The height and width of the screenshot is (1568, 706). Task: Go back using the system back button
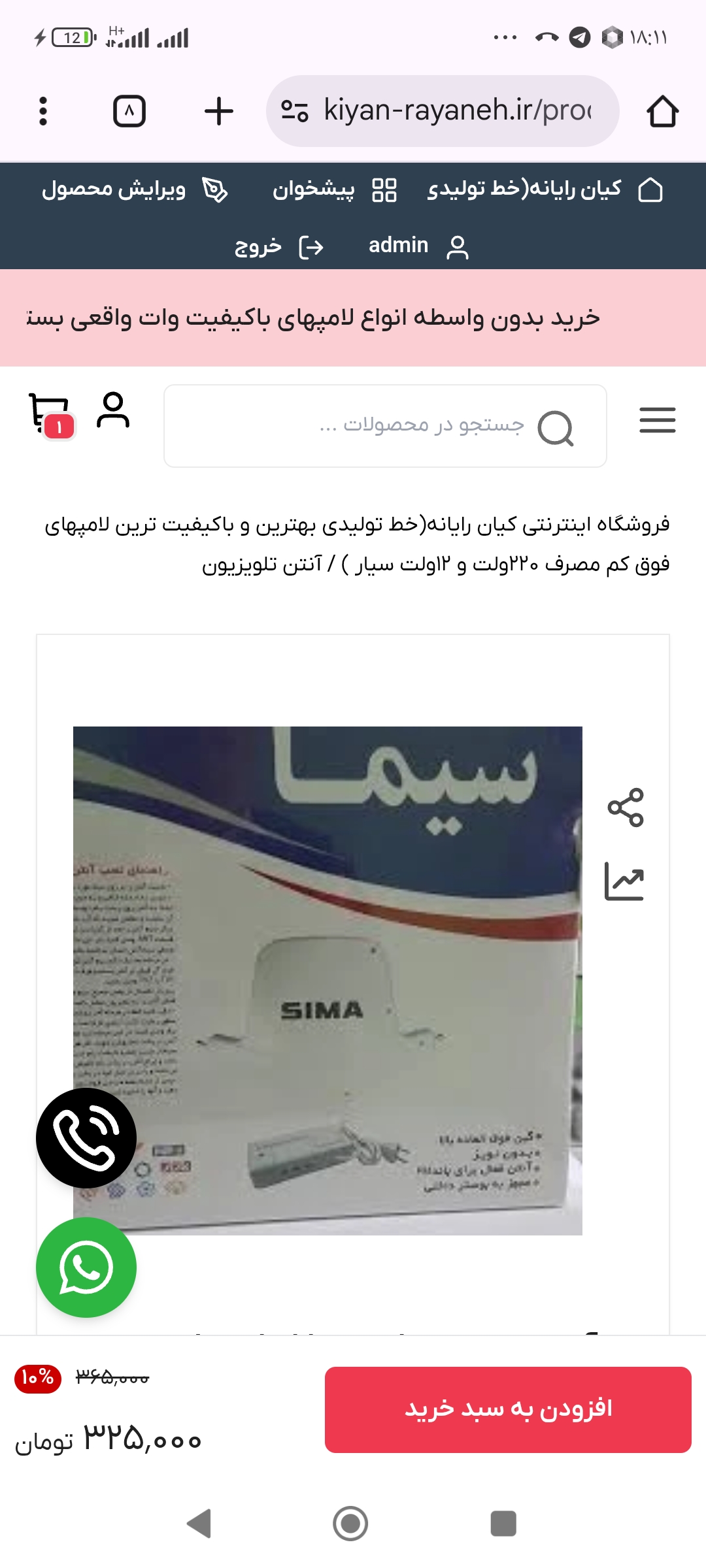[199, 1524]
